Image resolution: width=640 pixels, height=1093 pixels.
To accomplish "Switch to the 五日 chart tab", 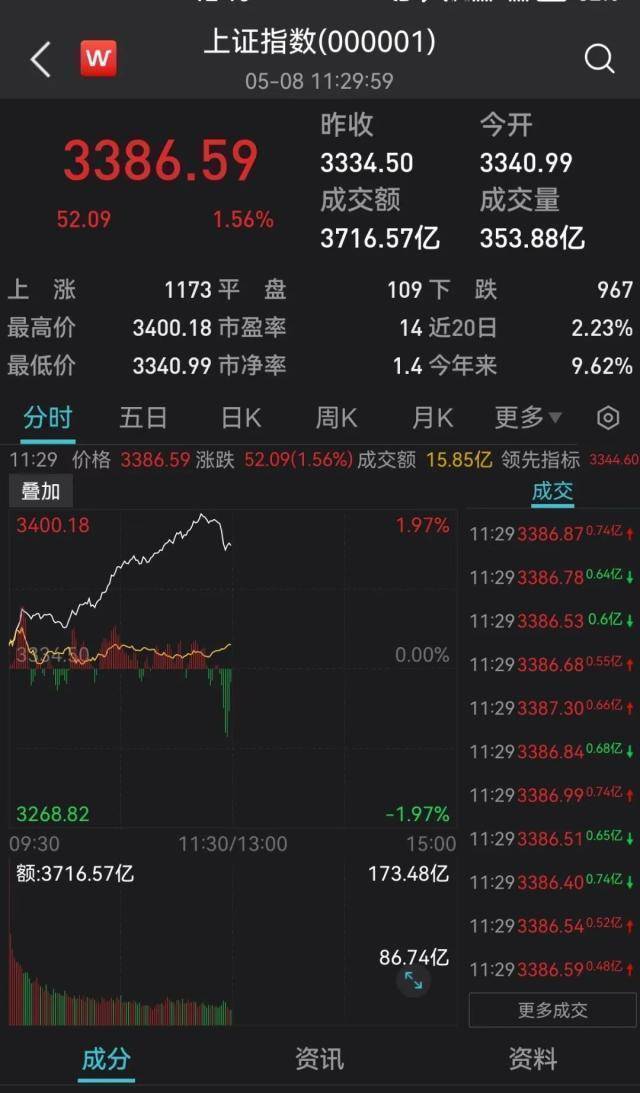I will [x=143, y=418].
